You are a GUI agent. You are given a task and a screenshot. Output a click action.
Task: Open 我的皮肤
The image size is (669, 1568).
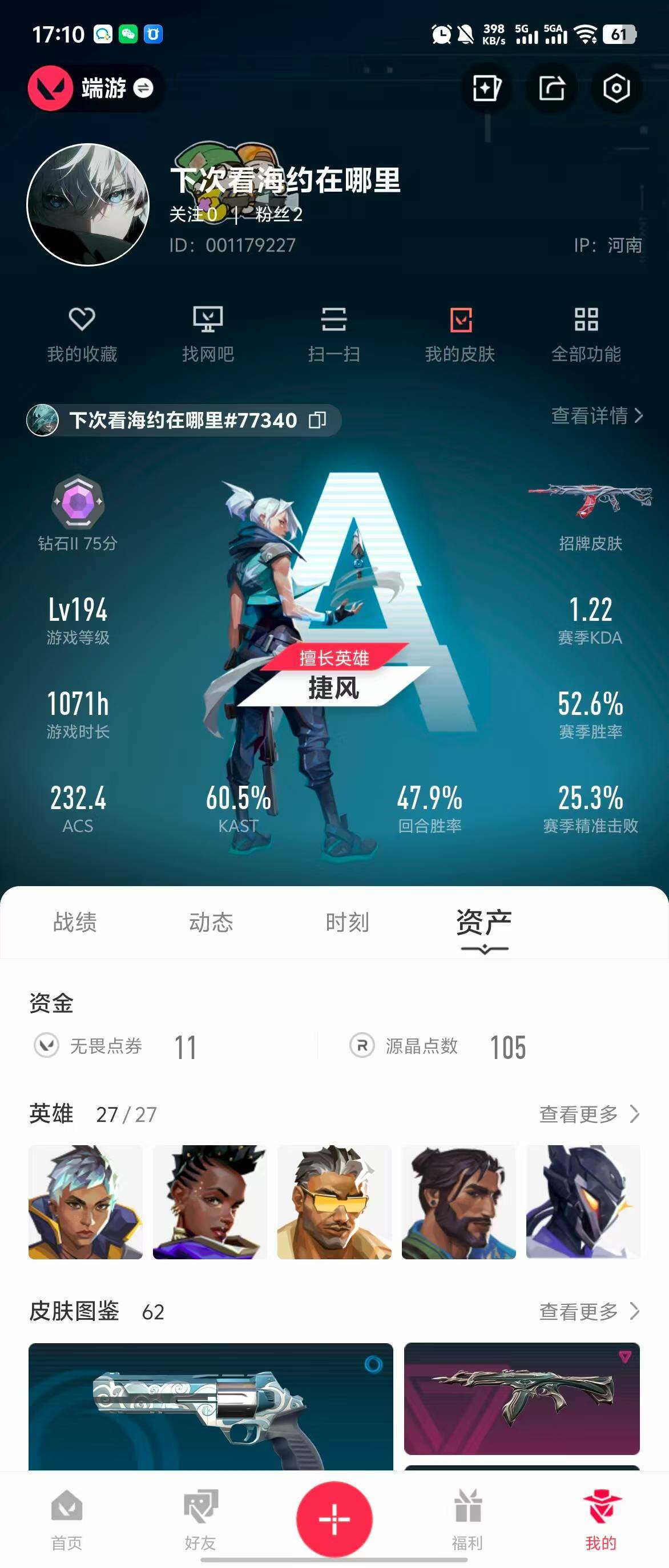(460, 334)
